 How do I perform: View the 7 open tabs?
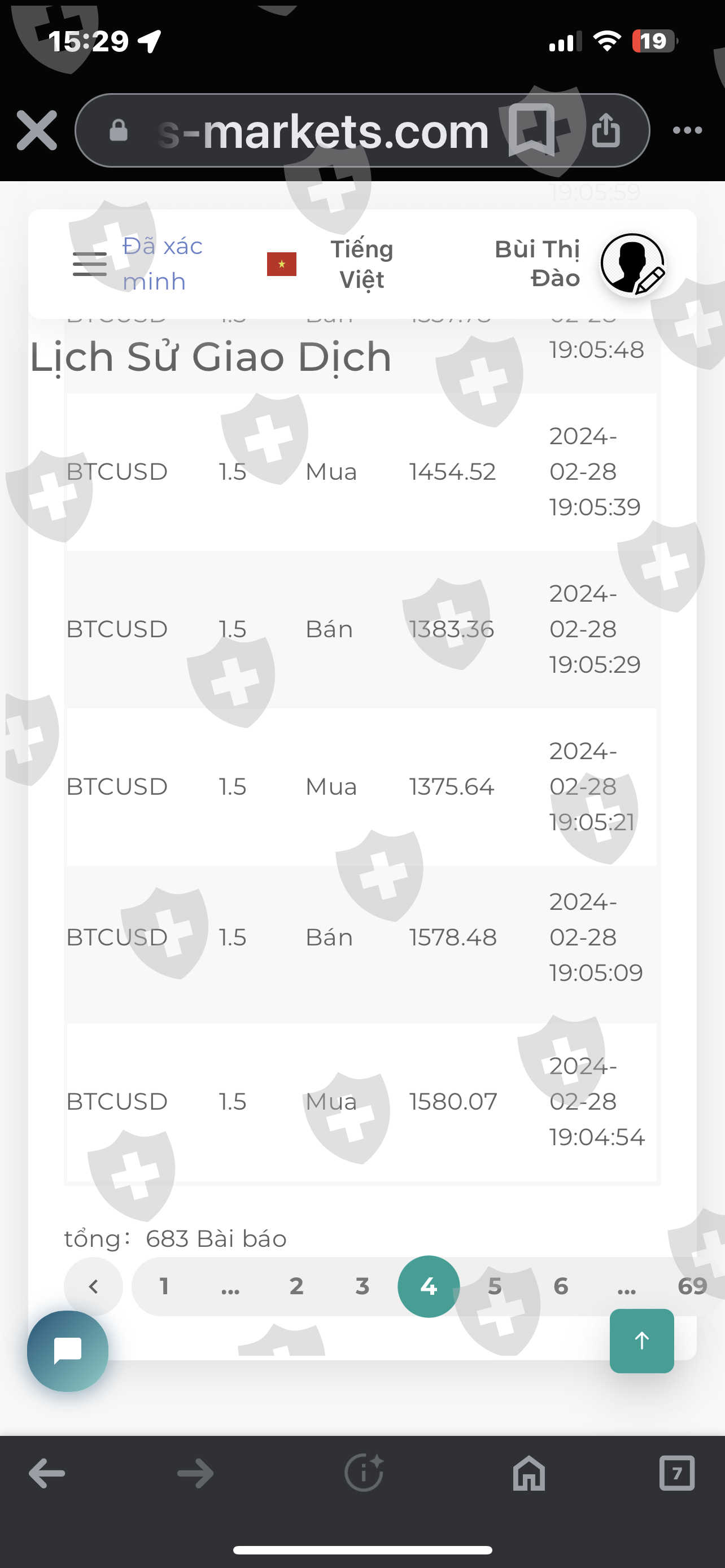point(676,1474)
